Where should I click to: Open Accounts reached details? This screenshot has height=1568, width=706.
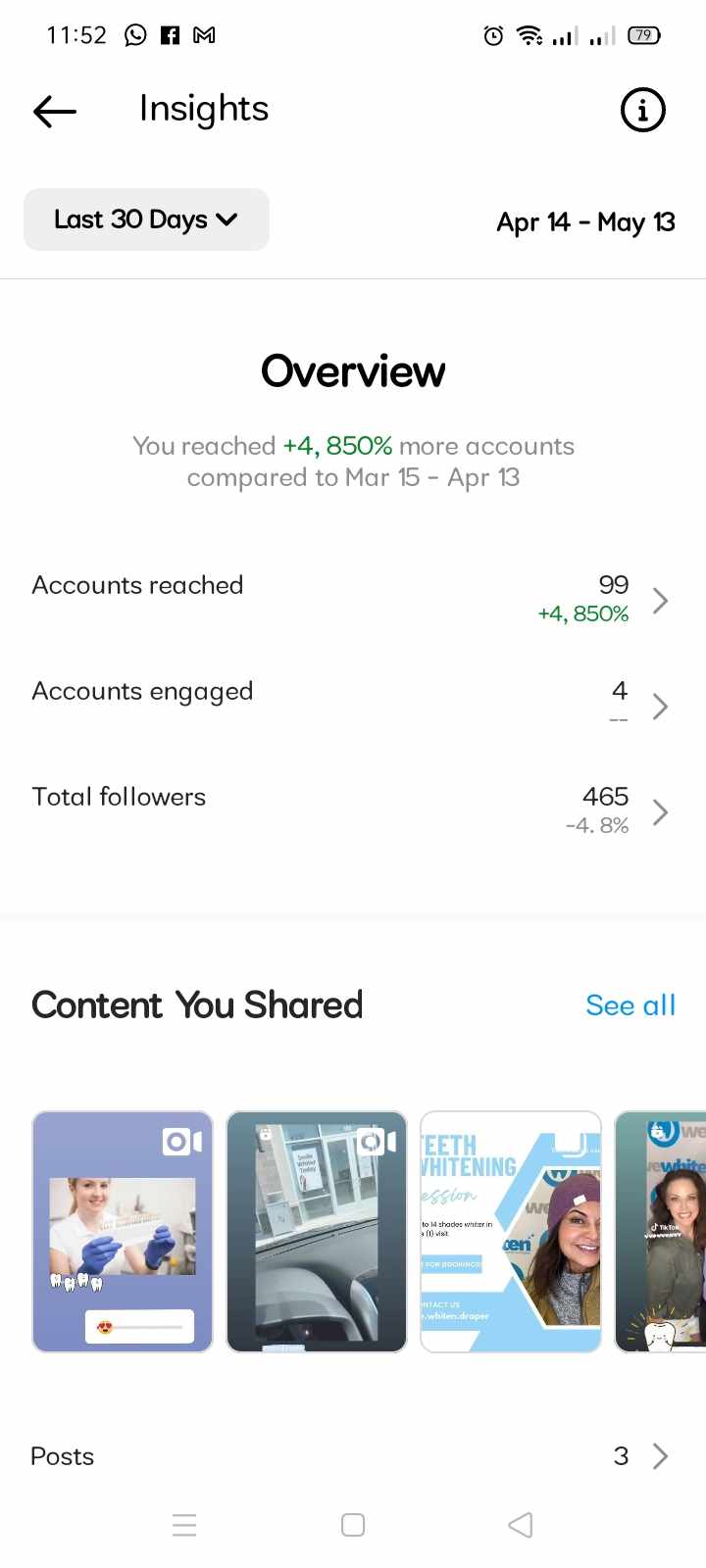[353, 599]
